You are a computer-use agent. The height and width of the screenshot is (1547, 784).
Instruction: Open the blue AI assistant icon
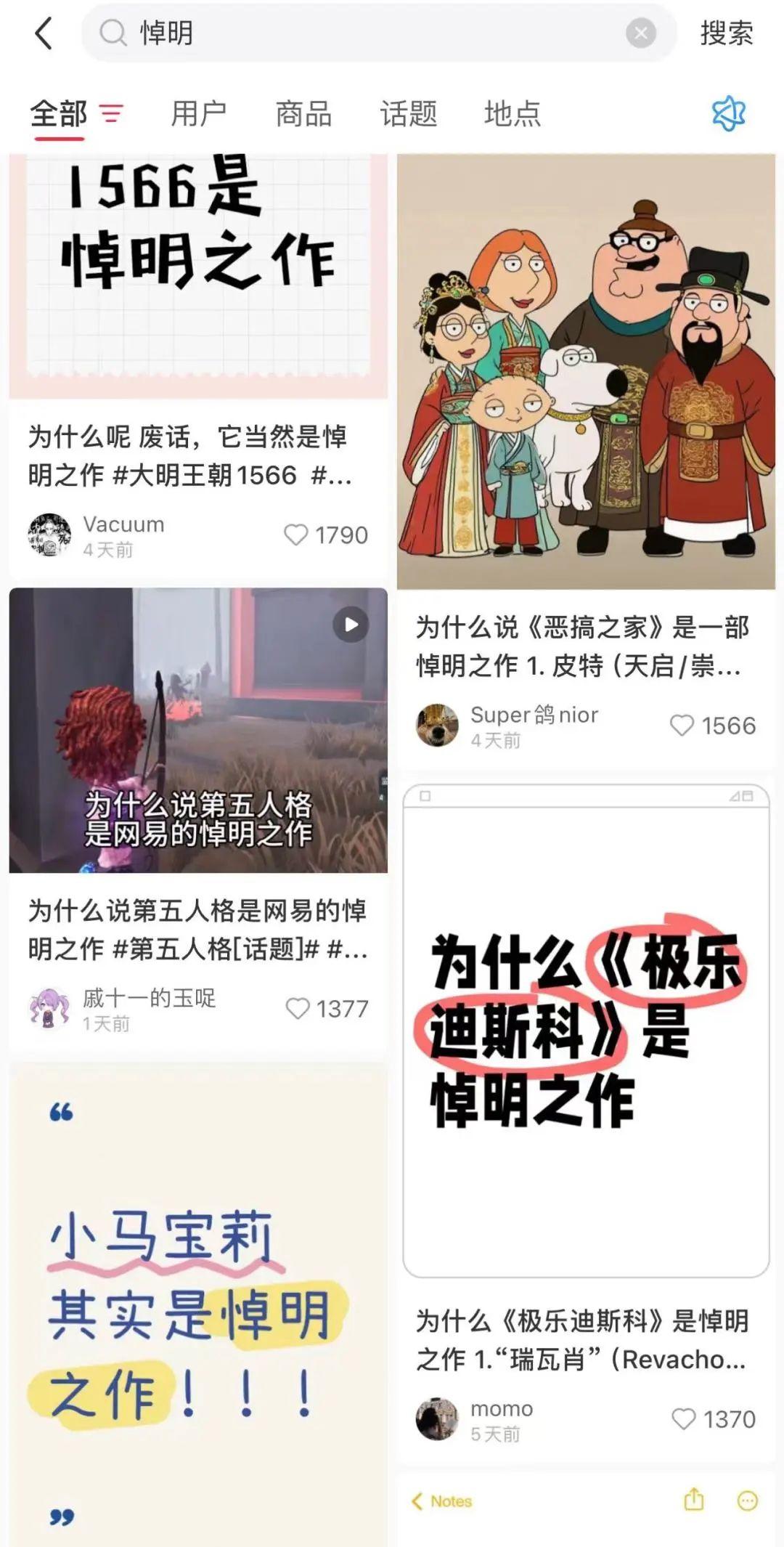[x=728, y=114]
